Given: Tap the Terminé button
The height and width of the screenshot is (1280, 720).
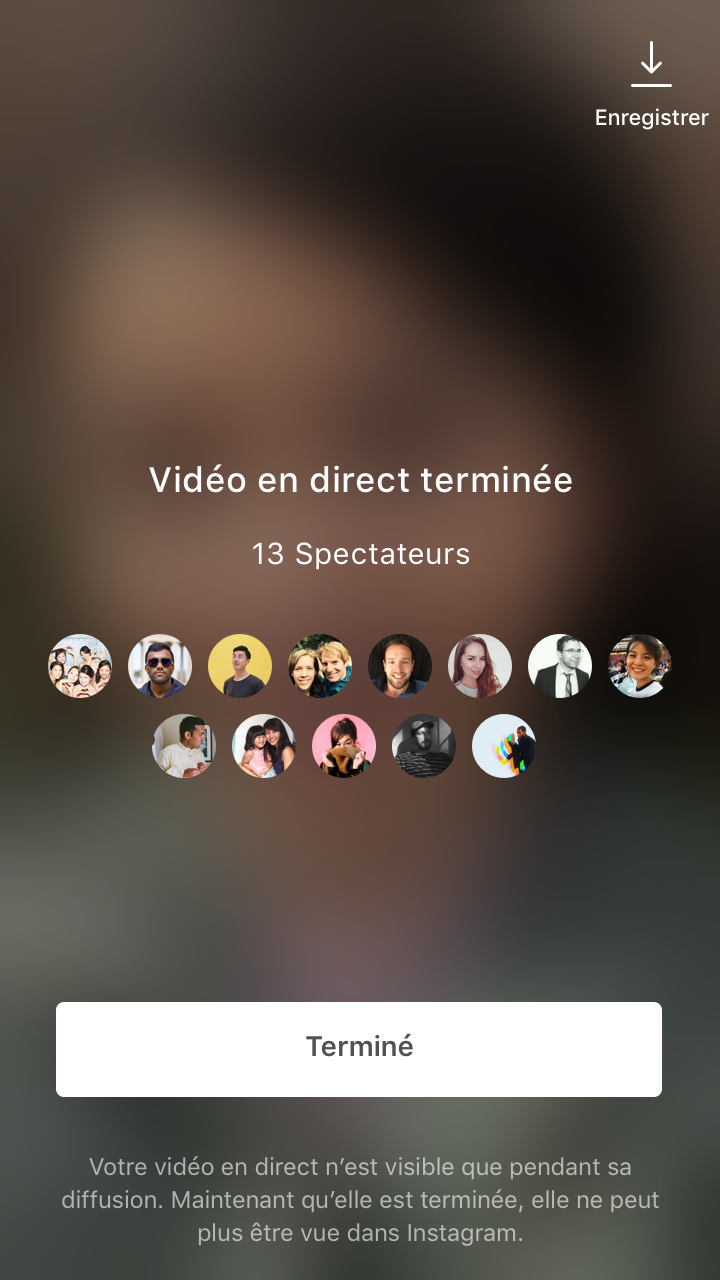Looking at the screenshot, I should (x=359, y=1049).
